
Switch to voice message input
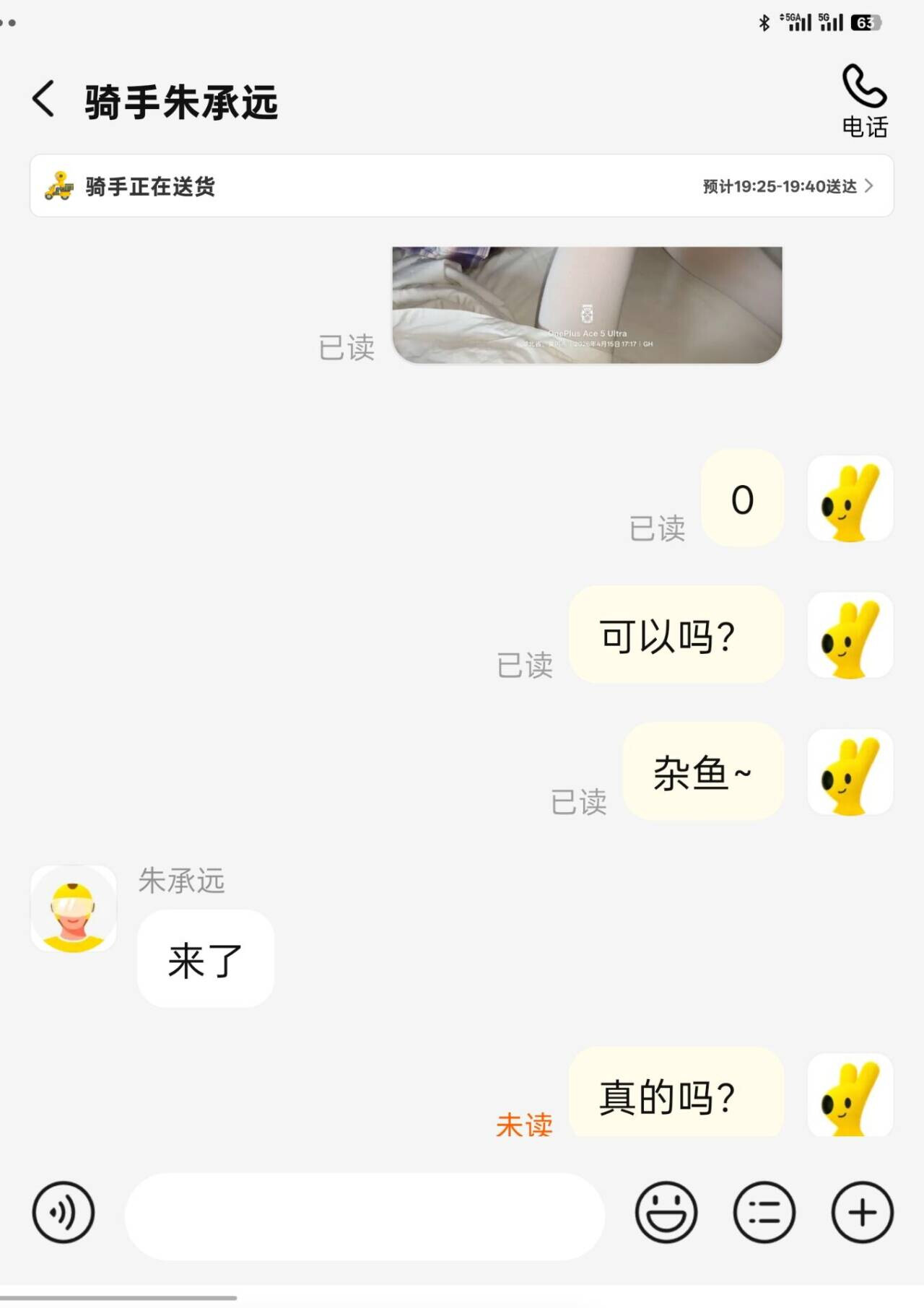(64, 1212)
